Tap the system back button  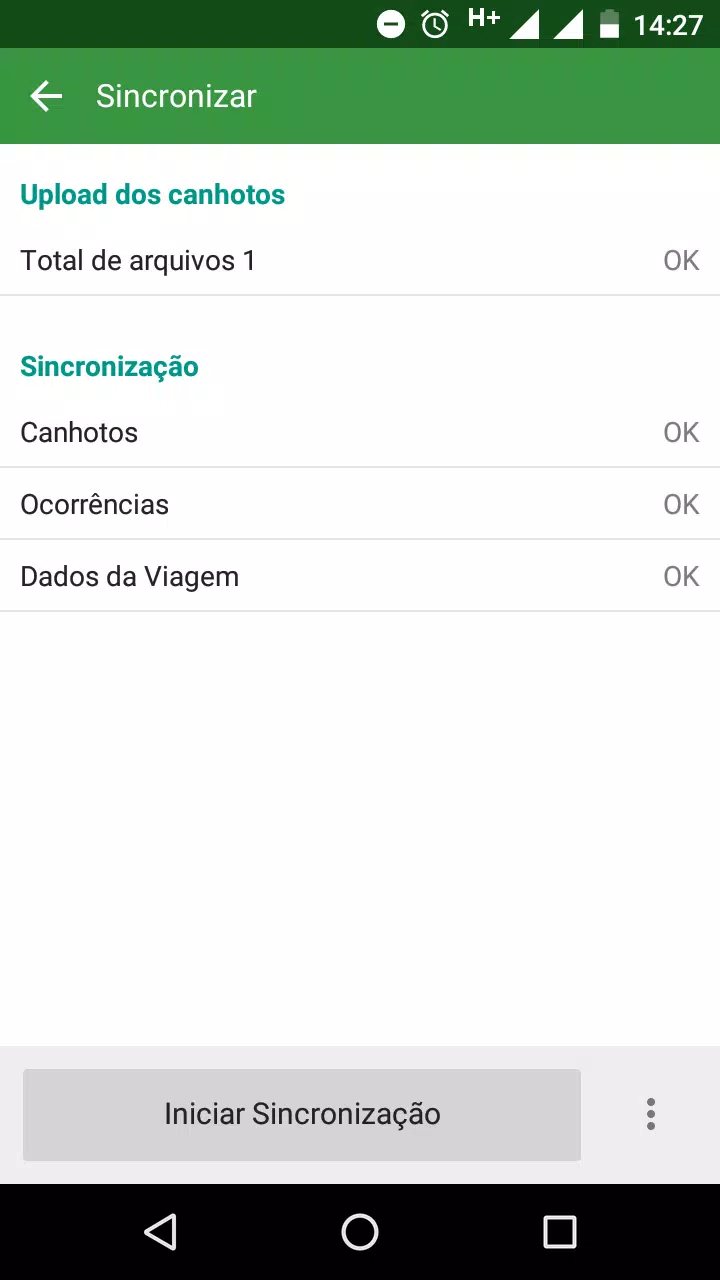coord(160,1232)
